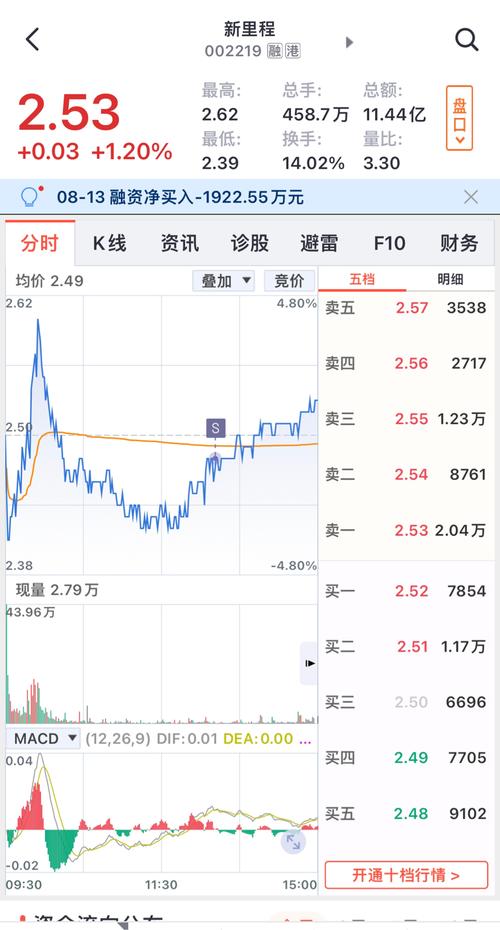The width and height of the screenshot is (500, 930).
Task: Open the 叠加 overlay dropdown
Action: 224,281
